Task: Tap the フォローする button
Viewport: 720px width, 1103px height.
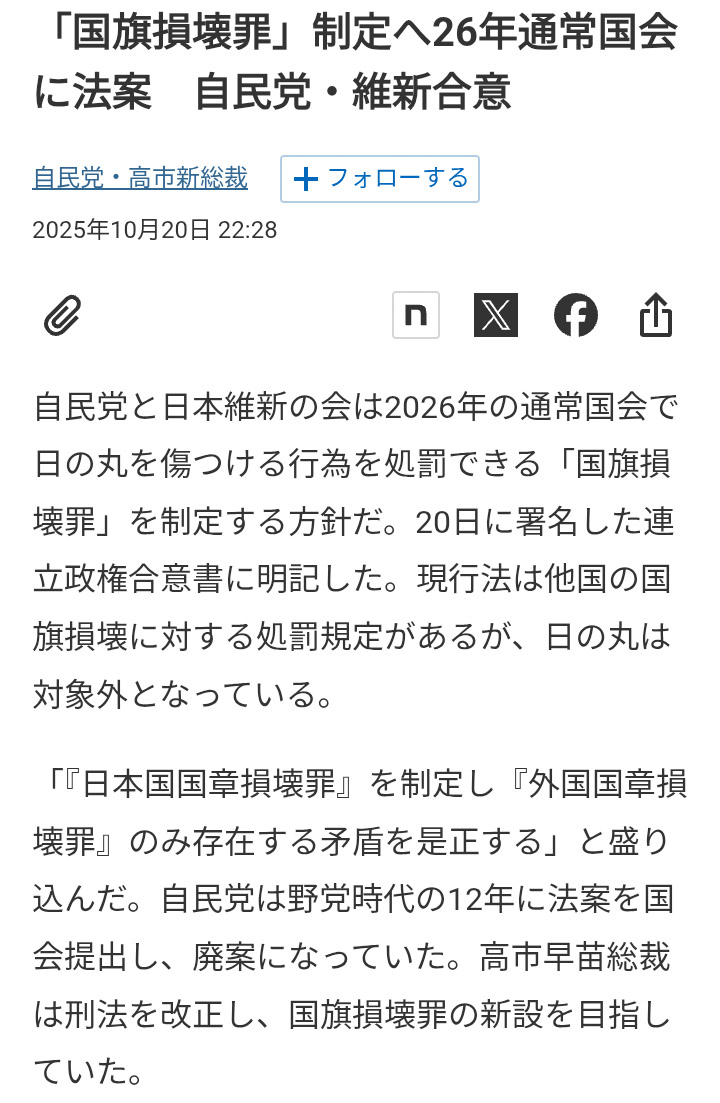Action: point(380,179)
